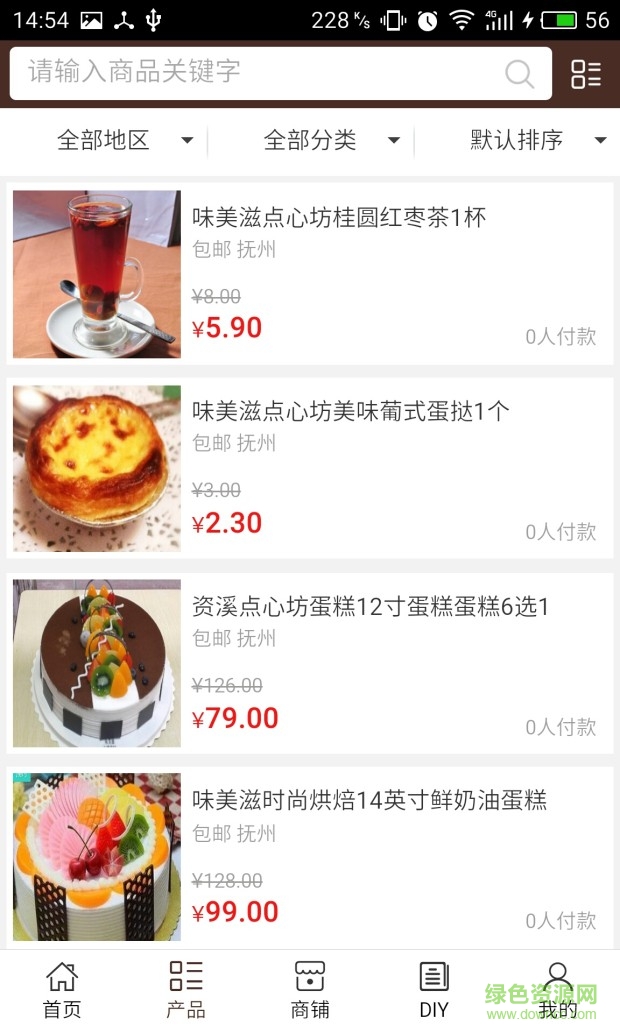Open the list view icon beside search
The width and height of the screenshot is (620, 1033).
point(586,73)
